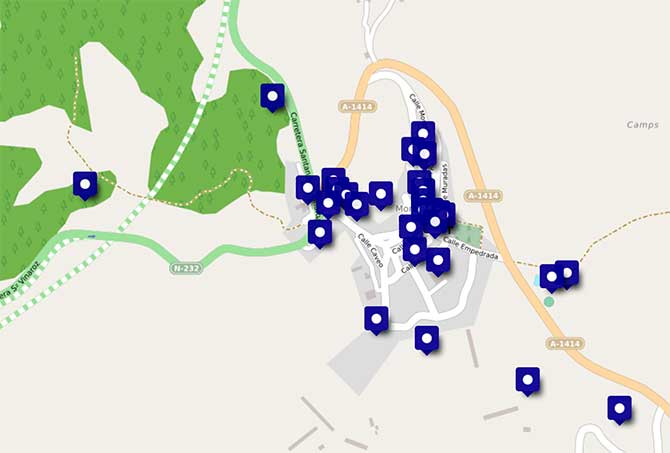Open the marker just below Calle Empedrada label
Screen dimensions: 670x453
click(437, 260)
